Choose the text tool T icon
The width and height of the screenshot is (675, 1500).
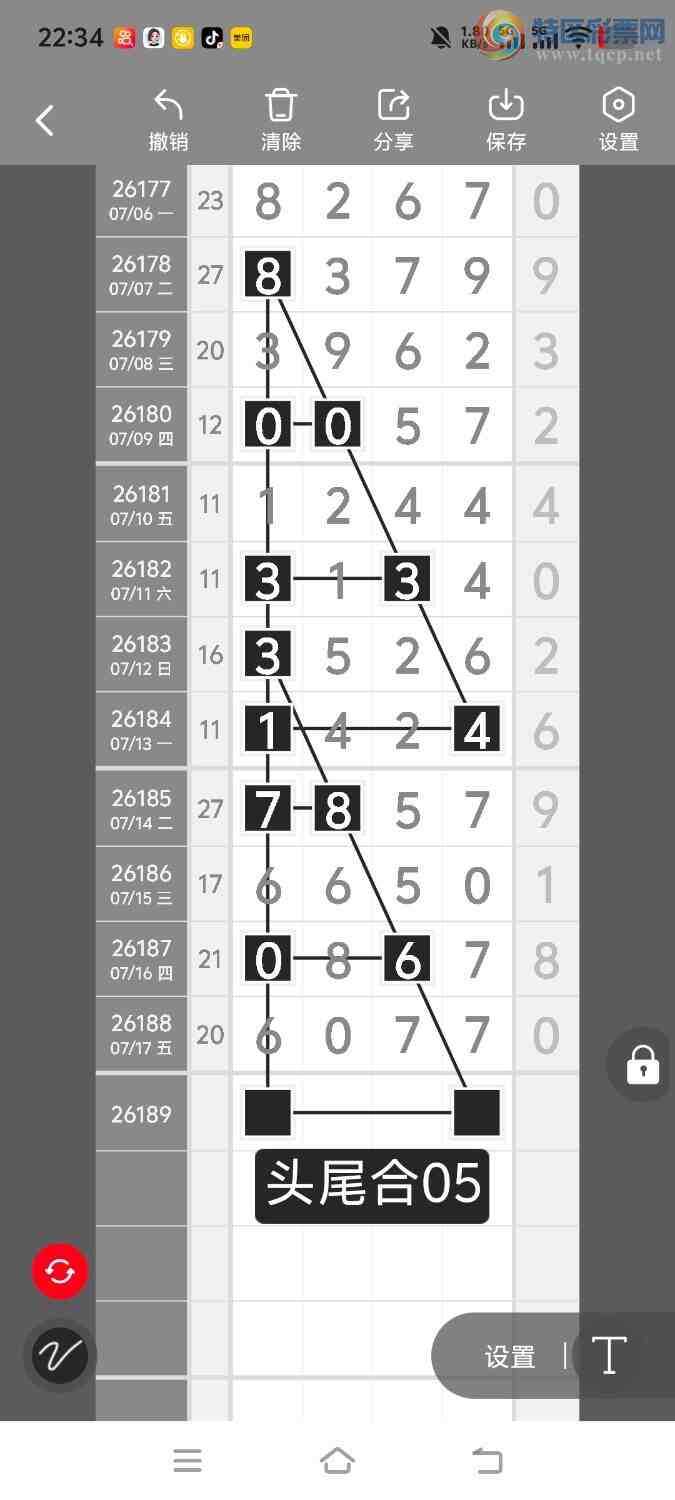pos(608,1356)
